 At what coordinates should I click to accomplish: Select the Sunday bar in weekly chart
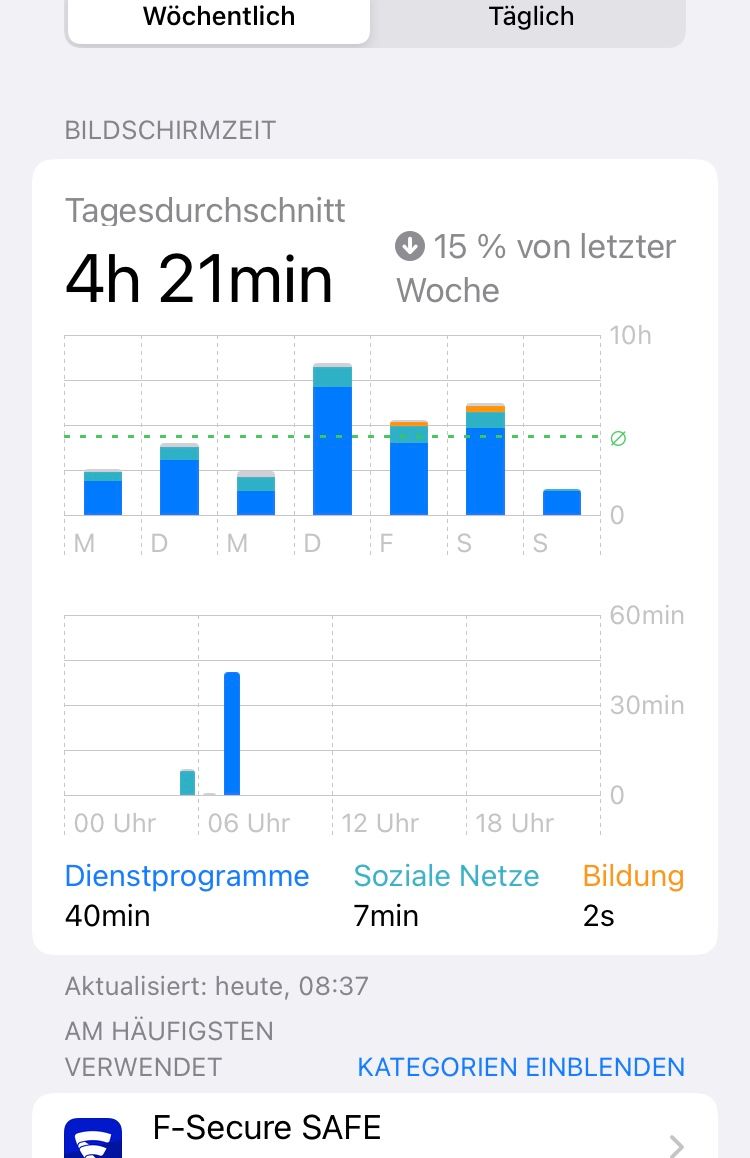coord(562,502)
